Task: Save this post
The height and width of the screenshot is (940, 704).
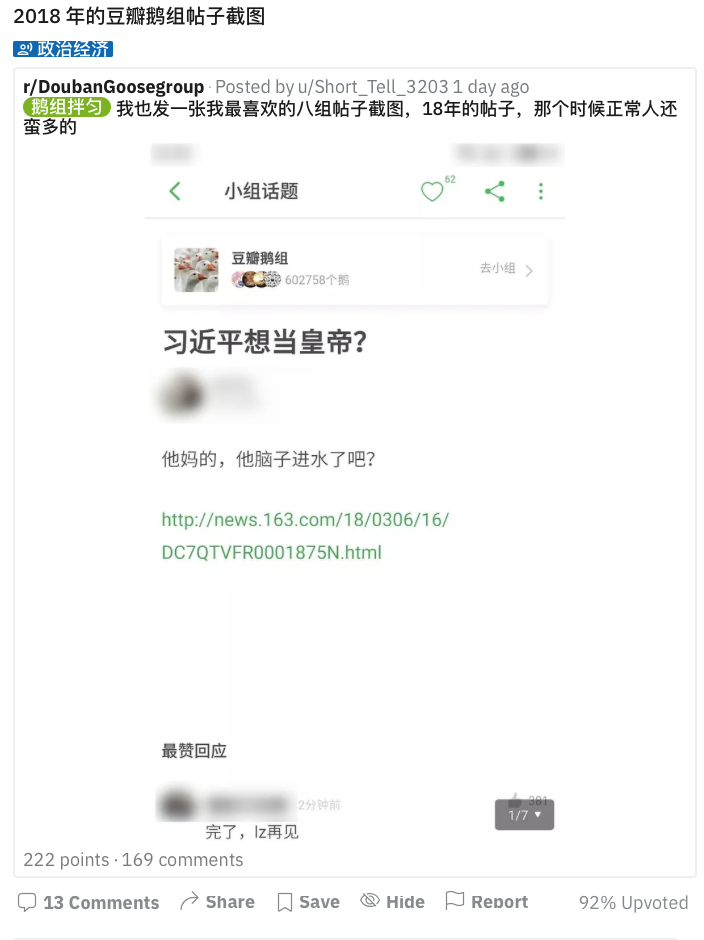Action: pyautogui.click(x=308, y=902)
